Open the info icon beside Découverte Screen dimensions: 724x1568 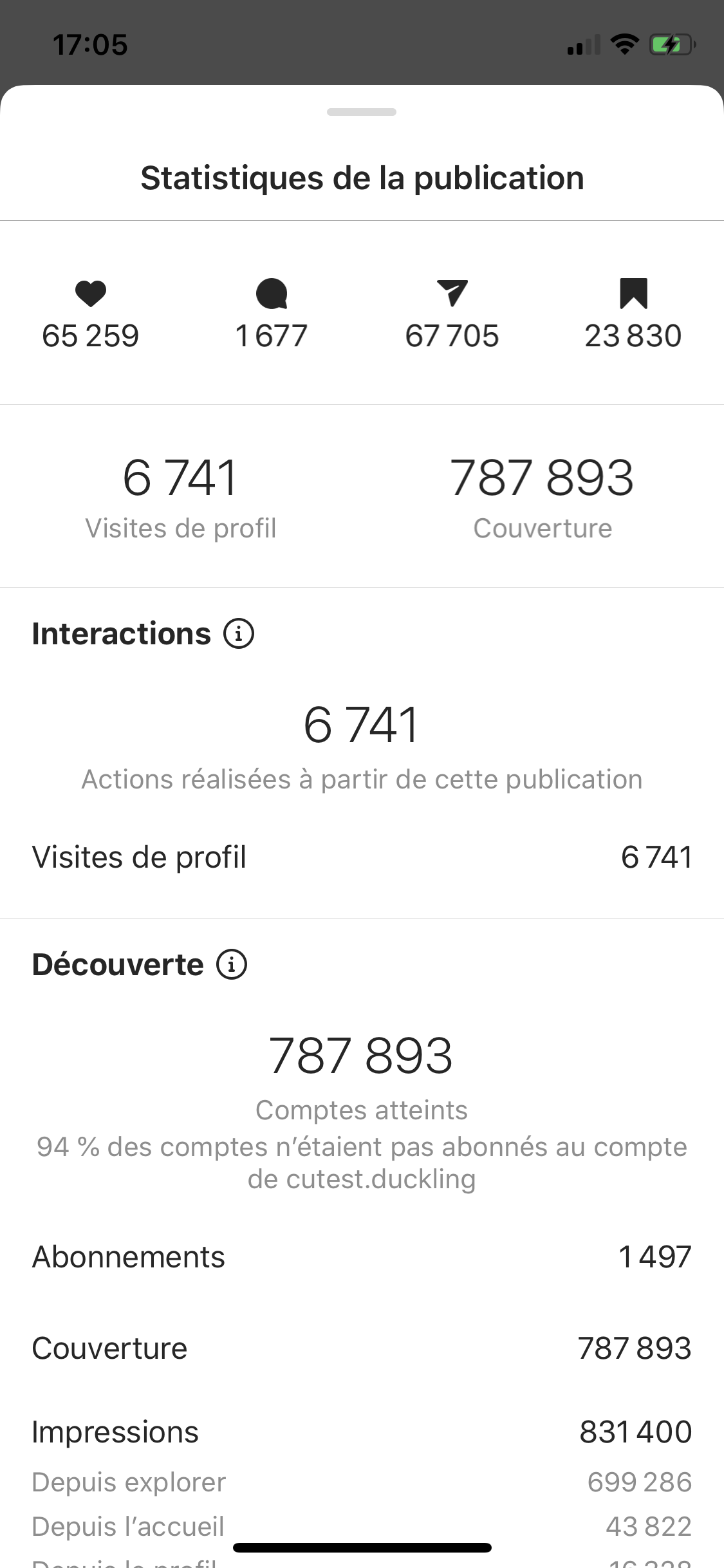pyautogui.click(x=232, y=964)
